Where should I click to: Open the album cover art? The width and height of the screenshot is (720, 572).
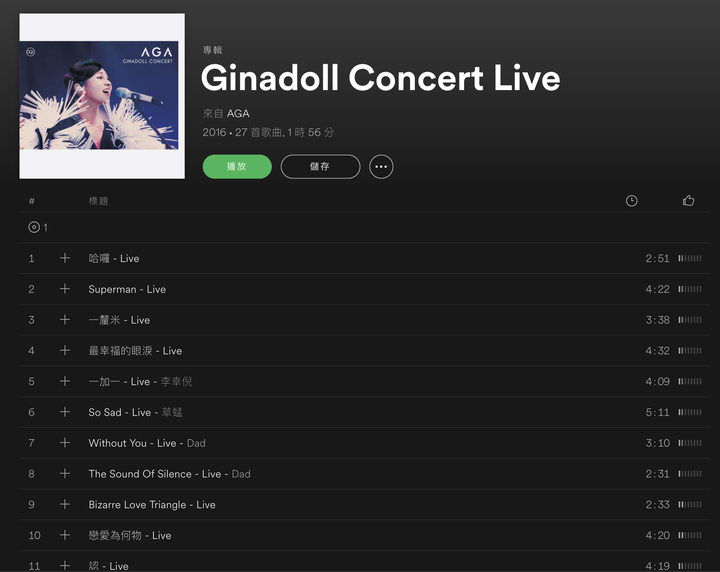[102, 96]
